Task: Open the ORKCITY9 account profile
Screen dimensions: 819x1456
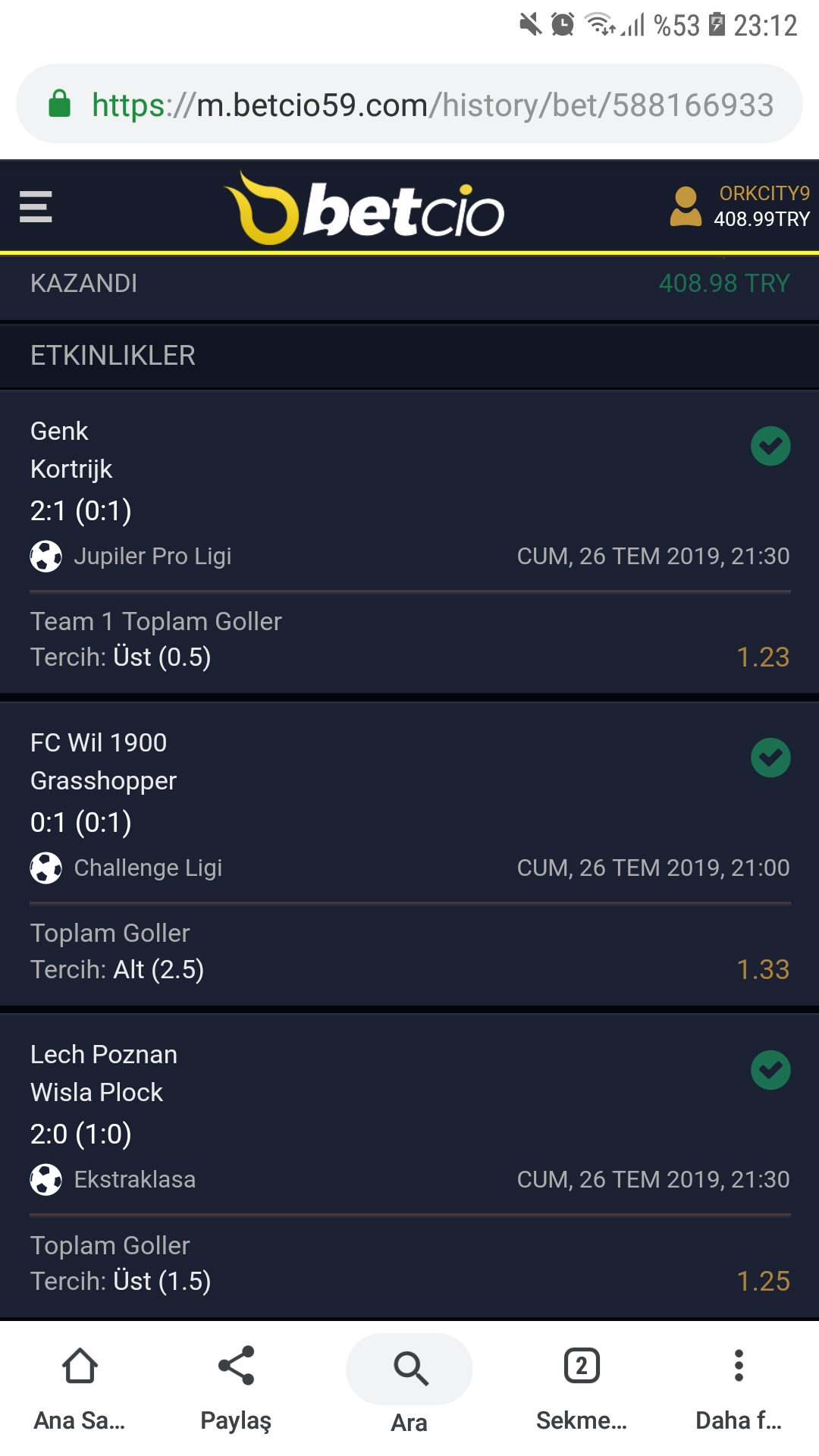Action: tap(739, 206)
